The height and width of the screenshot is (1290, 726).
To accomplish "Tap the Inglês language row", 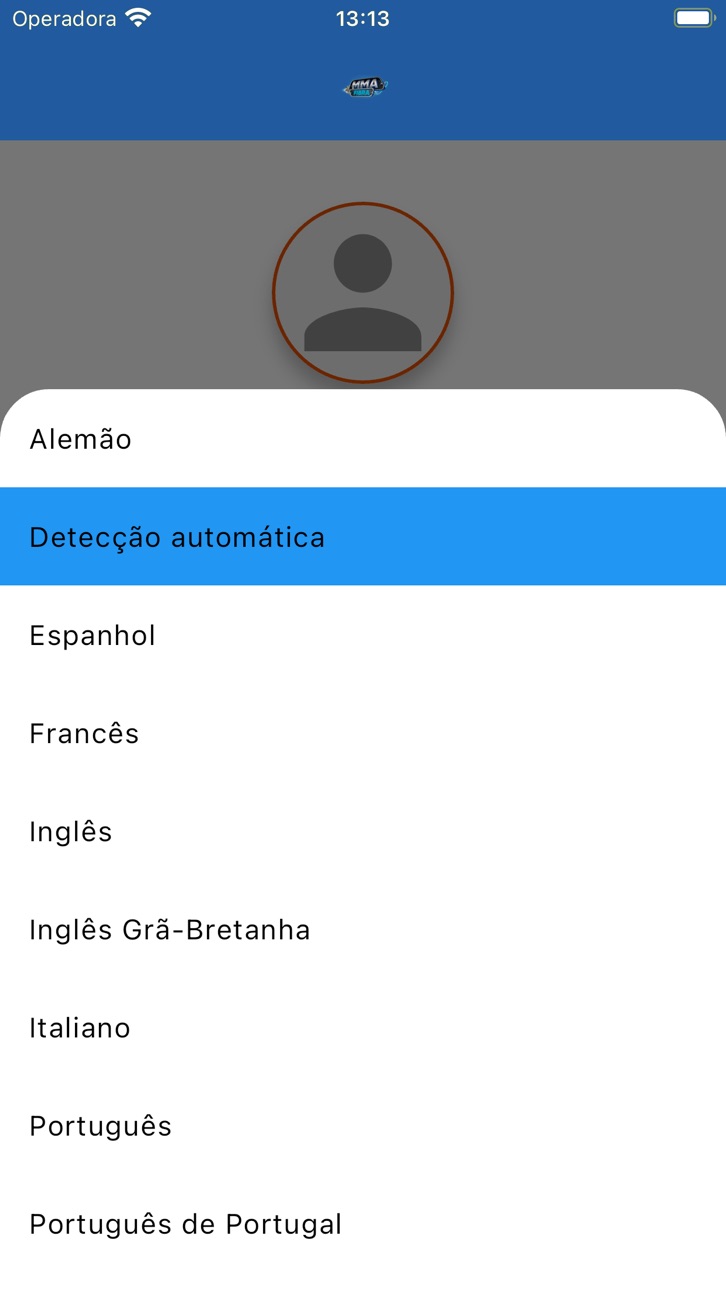I will click(363, 831).
